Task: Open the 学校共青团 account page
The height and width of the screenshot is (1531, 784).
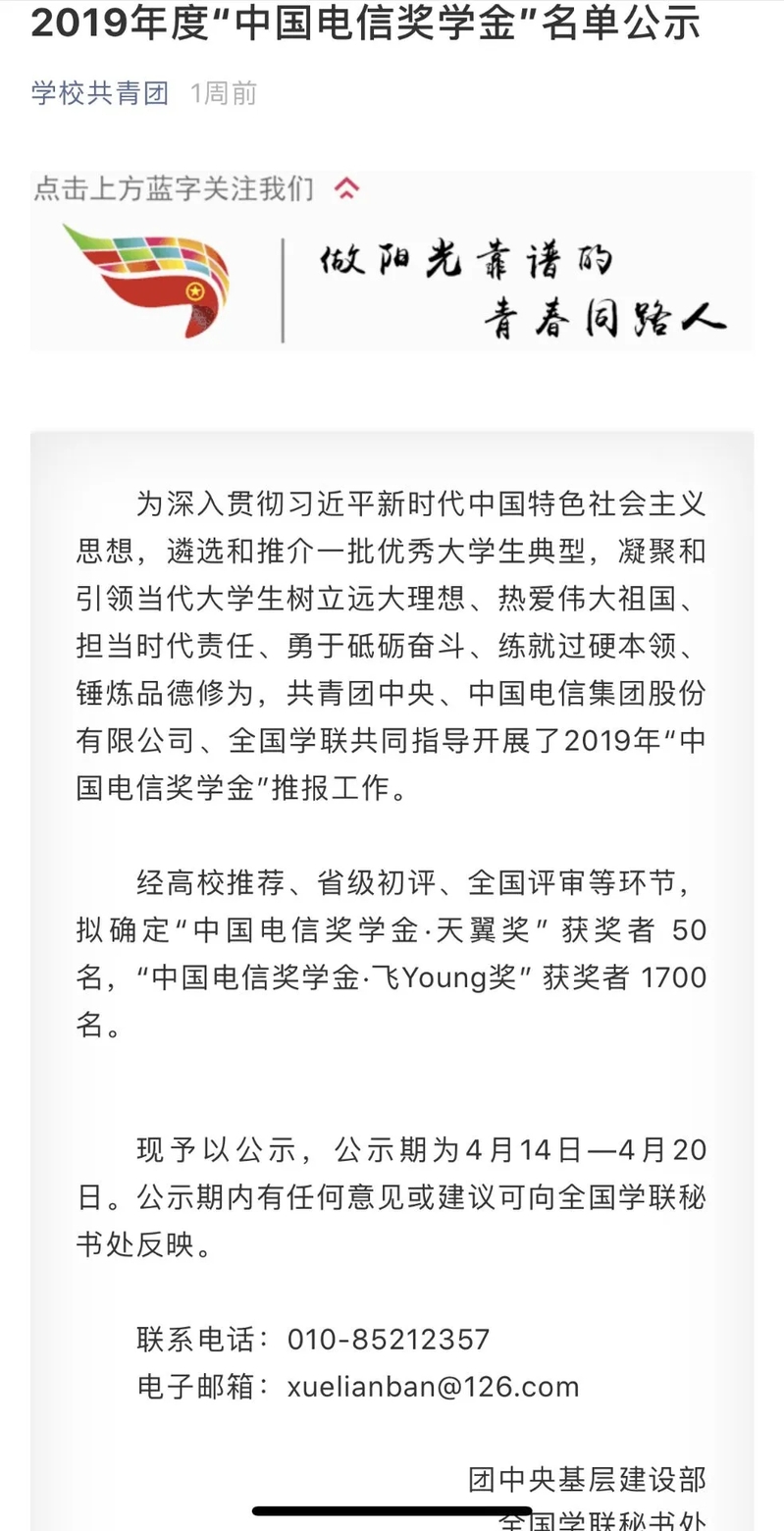Action: [100, 93]
